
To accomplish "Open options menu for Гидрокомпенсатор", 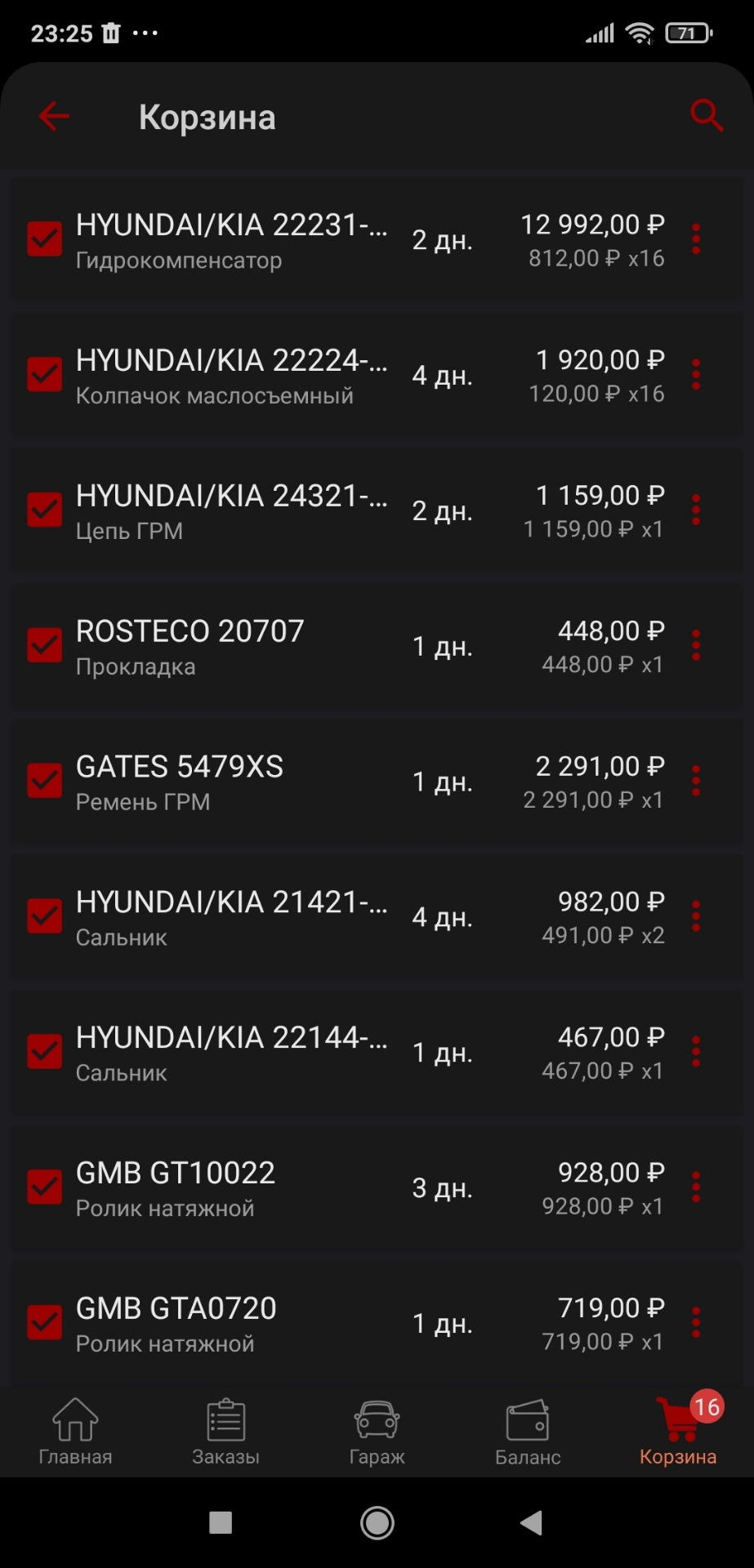I will click(x=696, y=239).
